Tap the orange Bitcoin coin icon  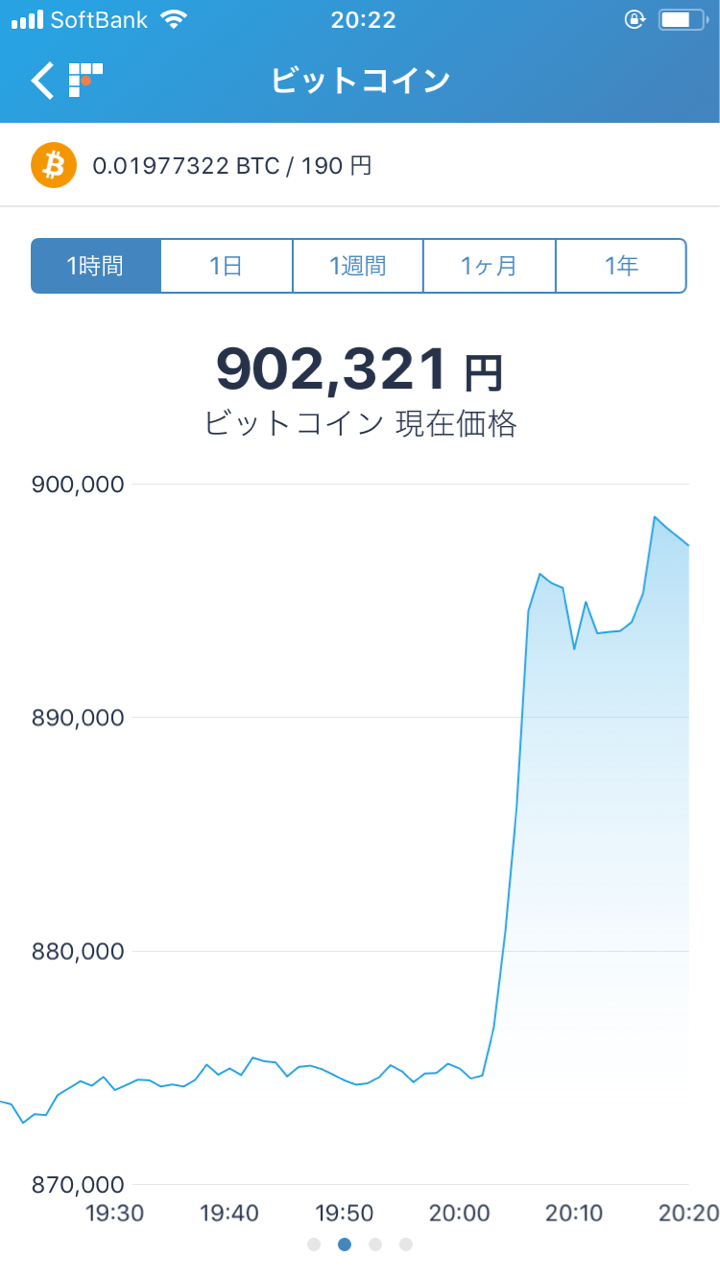pyautogui.click(x=53, y=164)
